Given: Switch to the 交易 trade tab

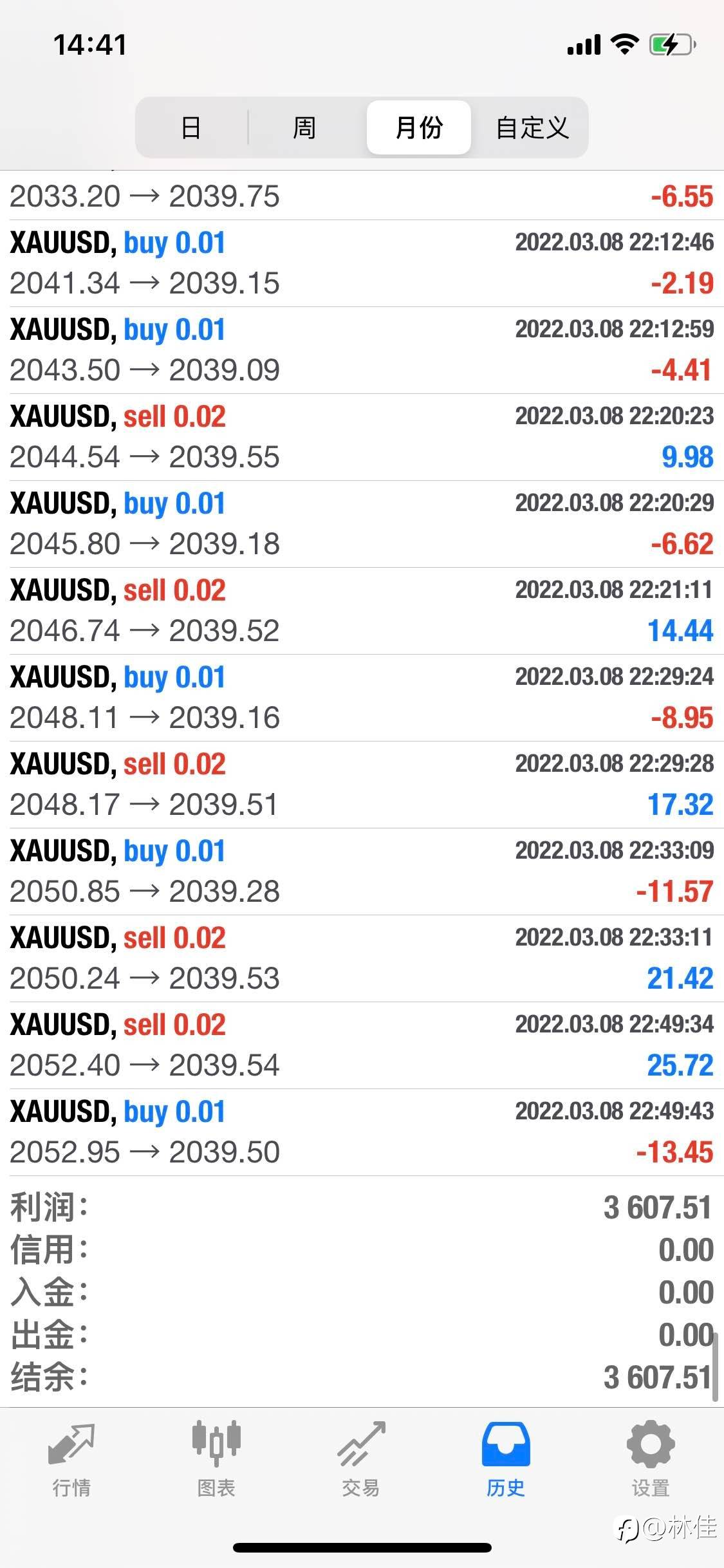Looking at the screenshot, I should point(361,1459).
